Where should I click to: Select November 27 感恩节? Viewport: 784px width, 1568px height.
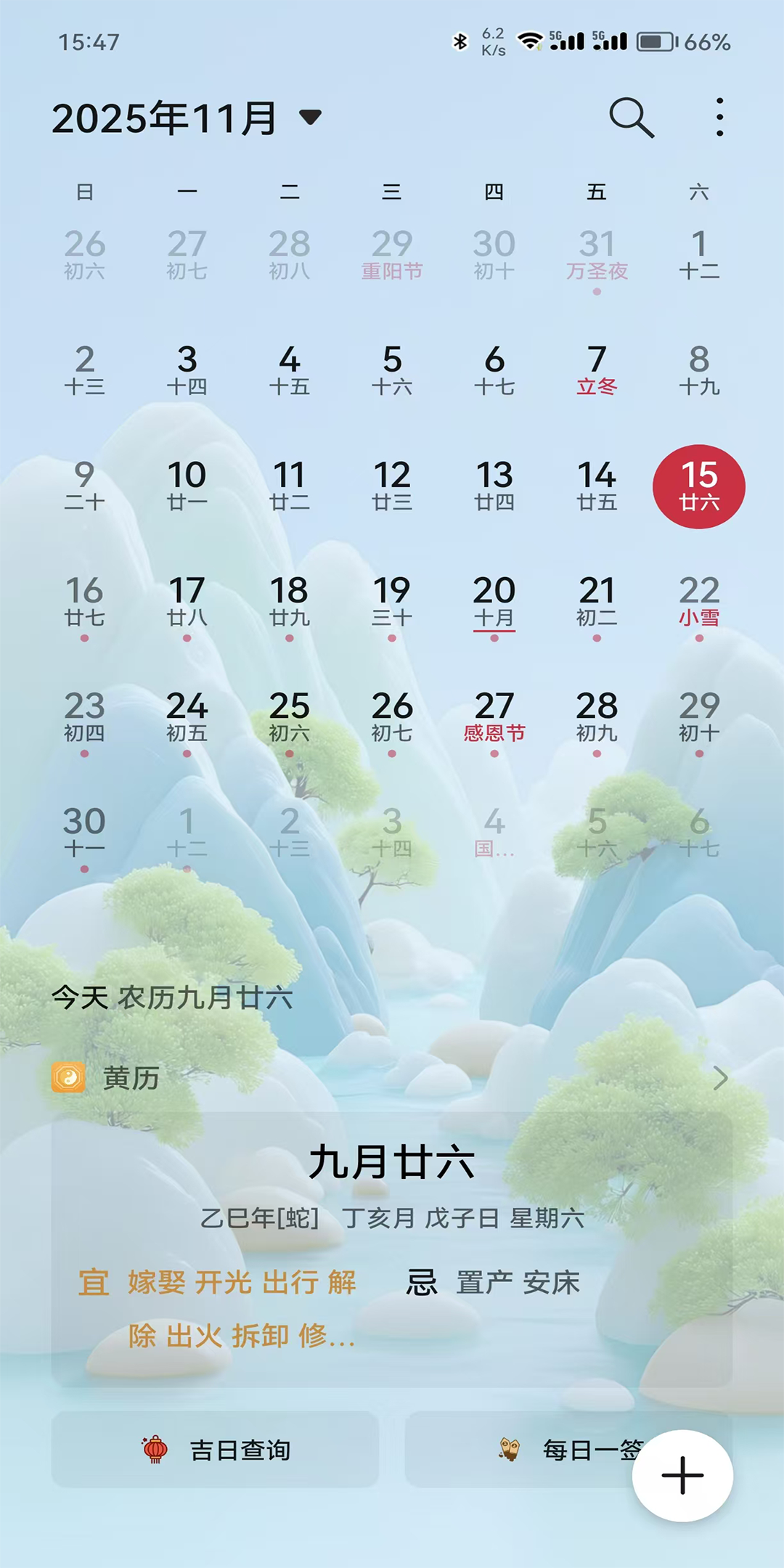[x=494, y=717]
